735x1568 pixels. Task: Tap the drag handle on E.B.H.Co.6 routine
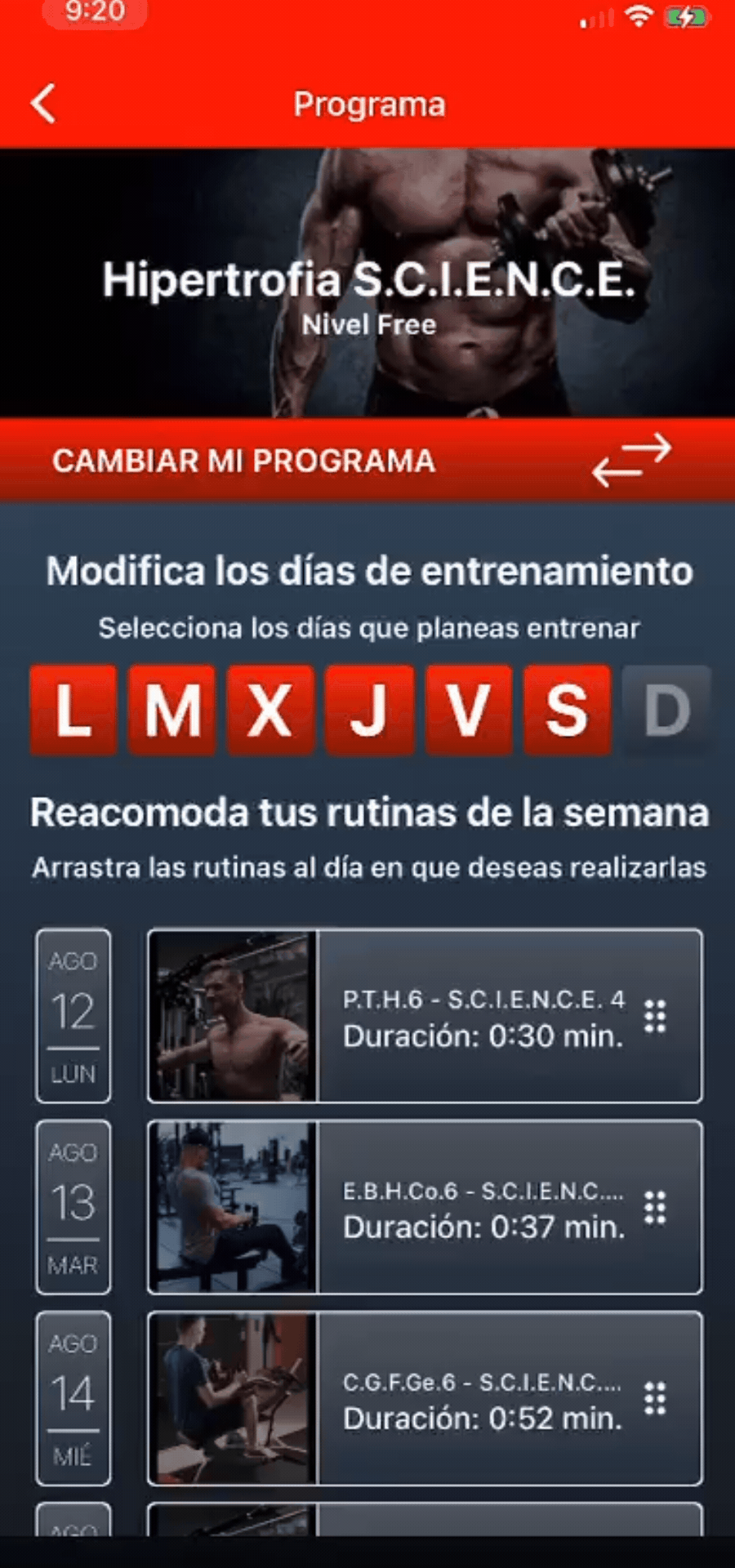pyautogui.click(x=655, y=1208)
